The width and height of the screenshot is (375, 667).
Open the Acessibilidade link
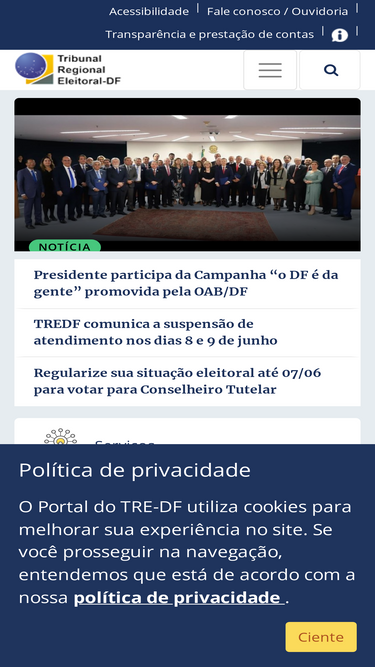(149, 11)
